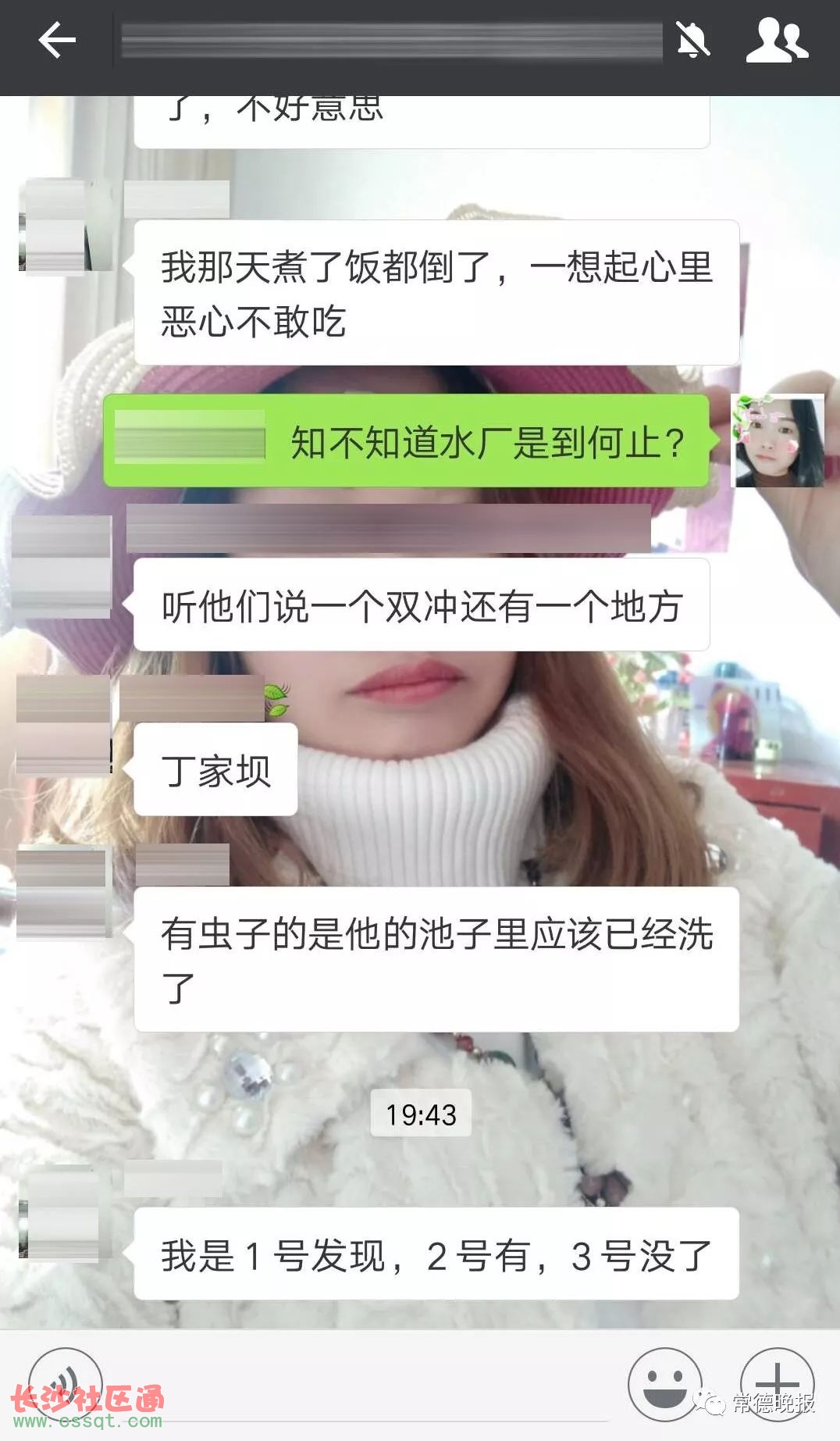This screenshot has width=840, height=1441.
Task: Open the emoji picker
Action: (x=665, y=1384)
